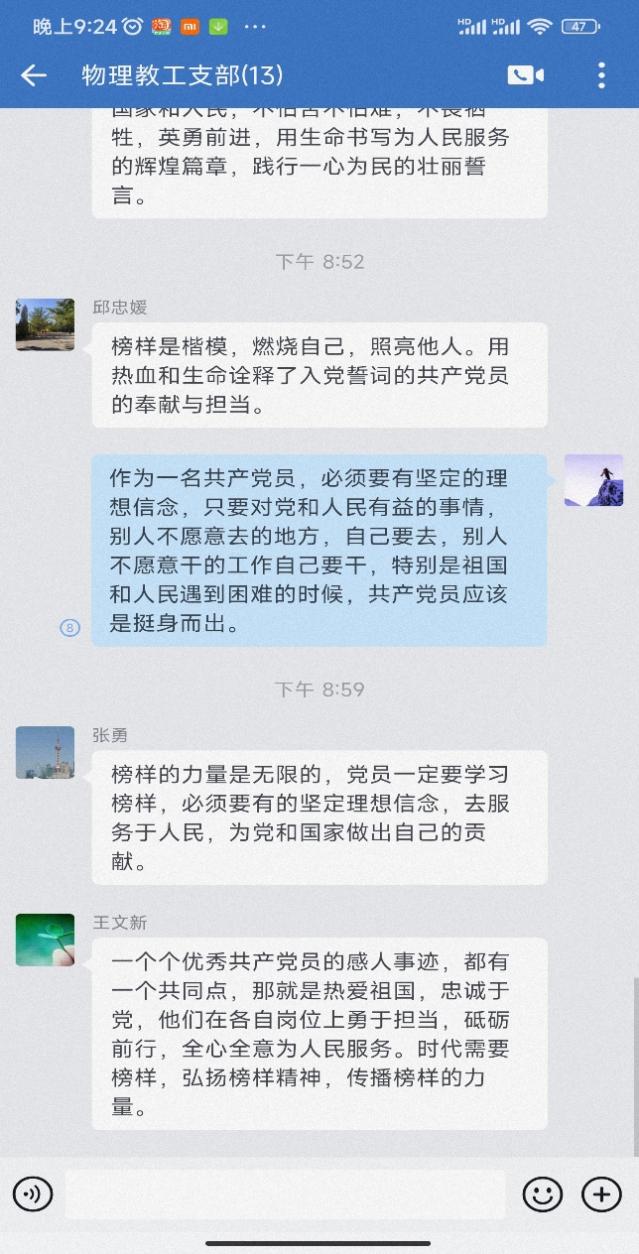This screenshot has height=1254, width=639.
Task: View 张勇's profile avatar
Action: click(x=45, y=753)
